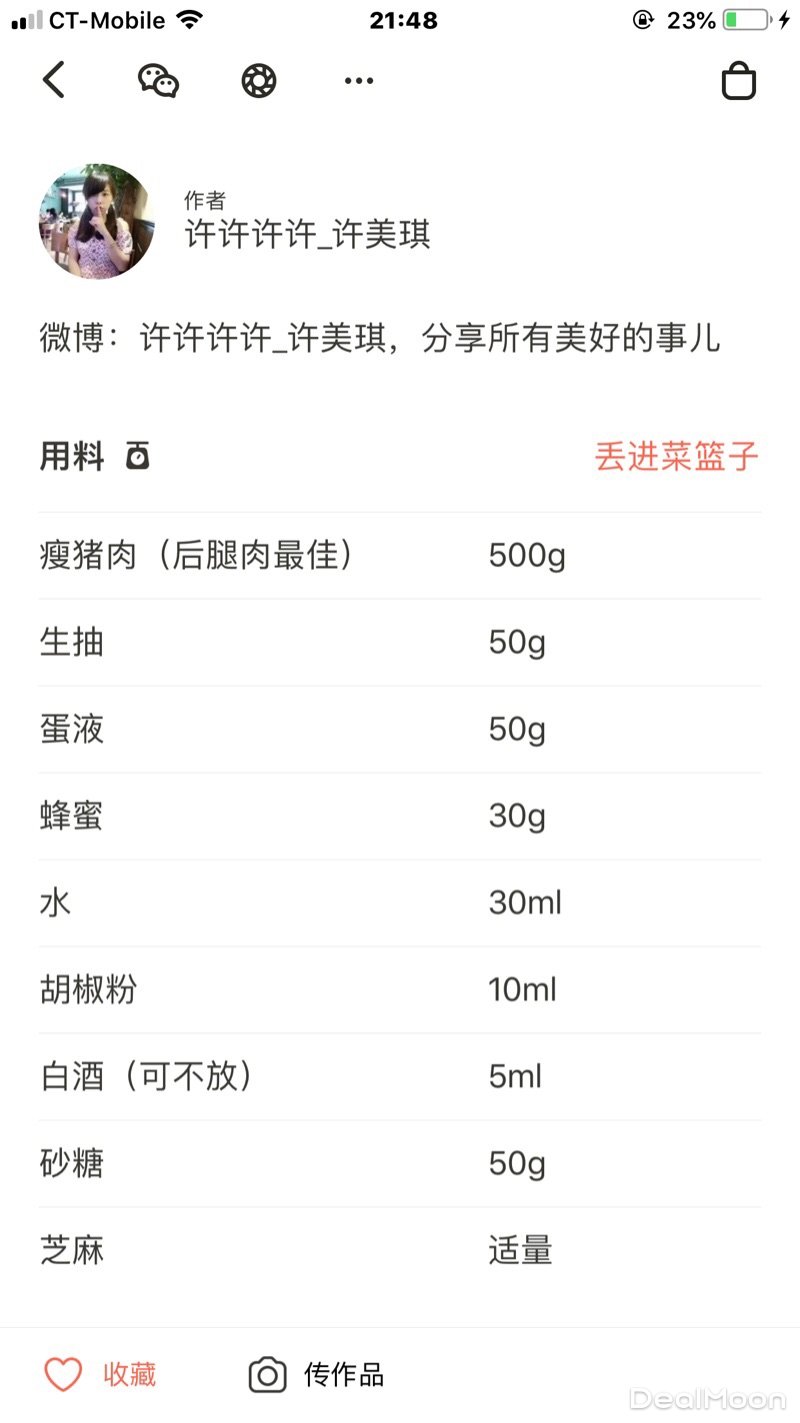The image size is (800, 1423).
Task: Go back using the top-left arrow
Action: tap(54, 80)
